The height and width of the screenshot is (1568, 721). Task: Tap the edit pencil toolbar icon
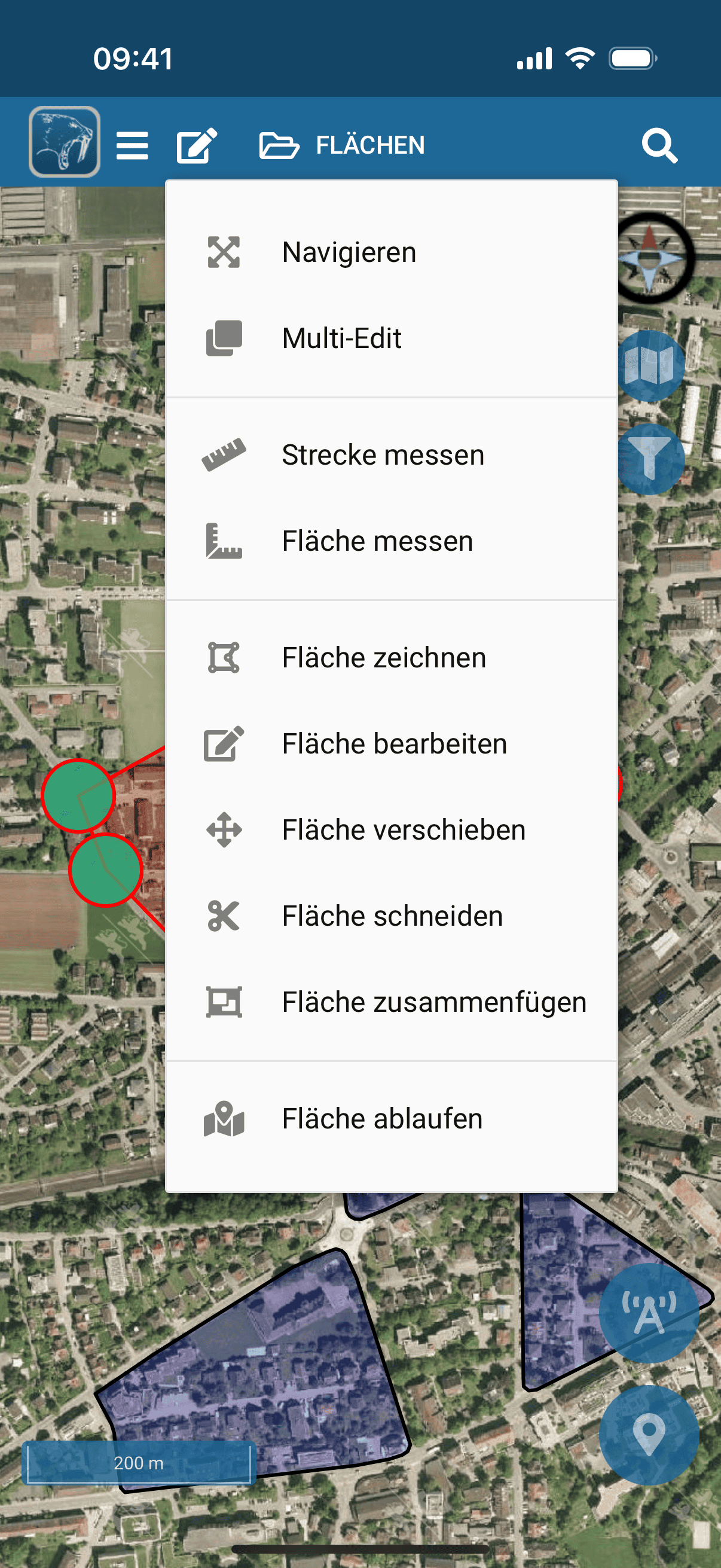click(x=197, y=145)
